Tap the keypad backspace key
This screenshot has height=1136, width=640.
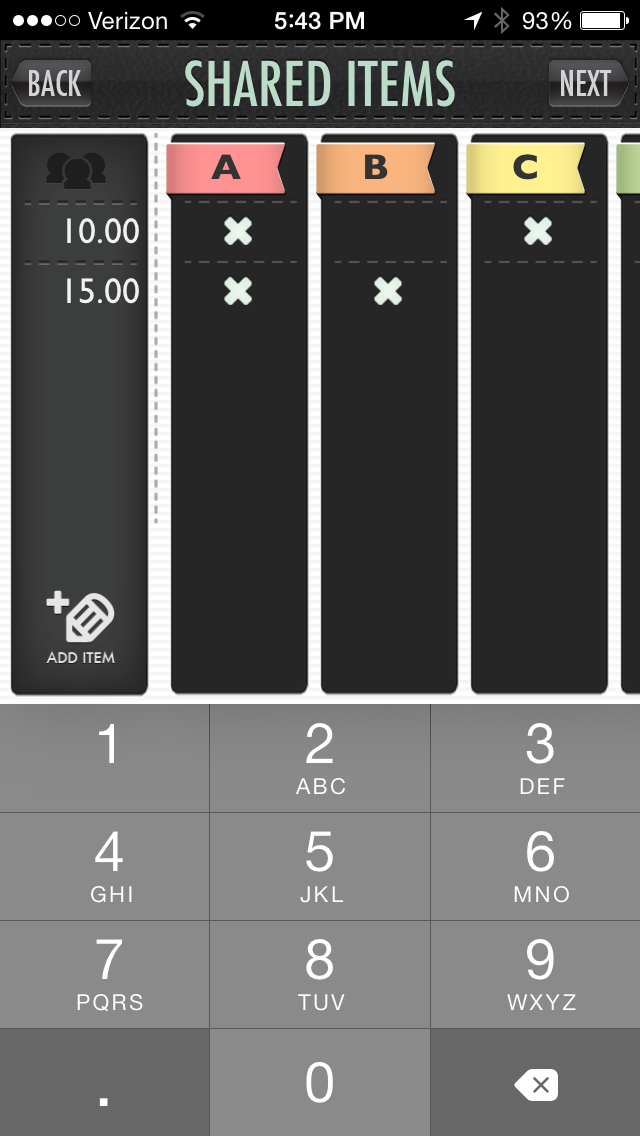point(536,1082)
